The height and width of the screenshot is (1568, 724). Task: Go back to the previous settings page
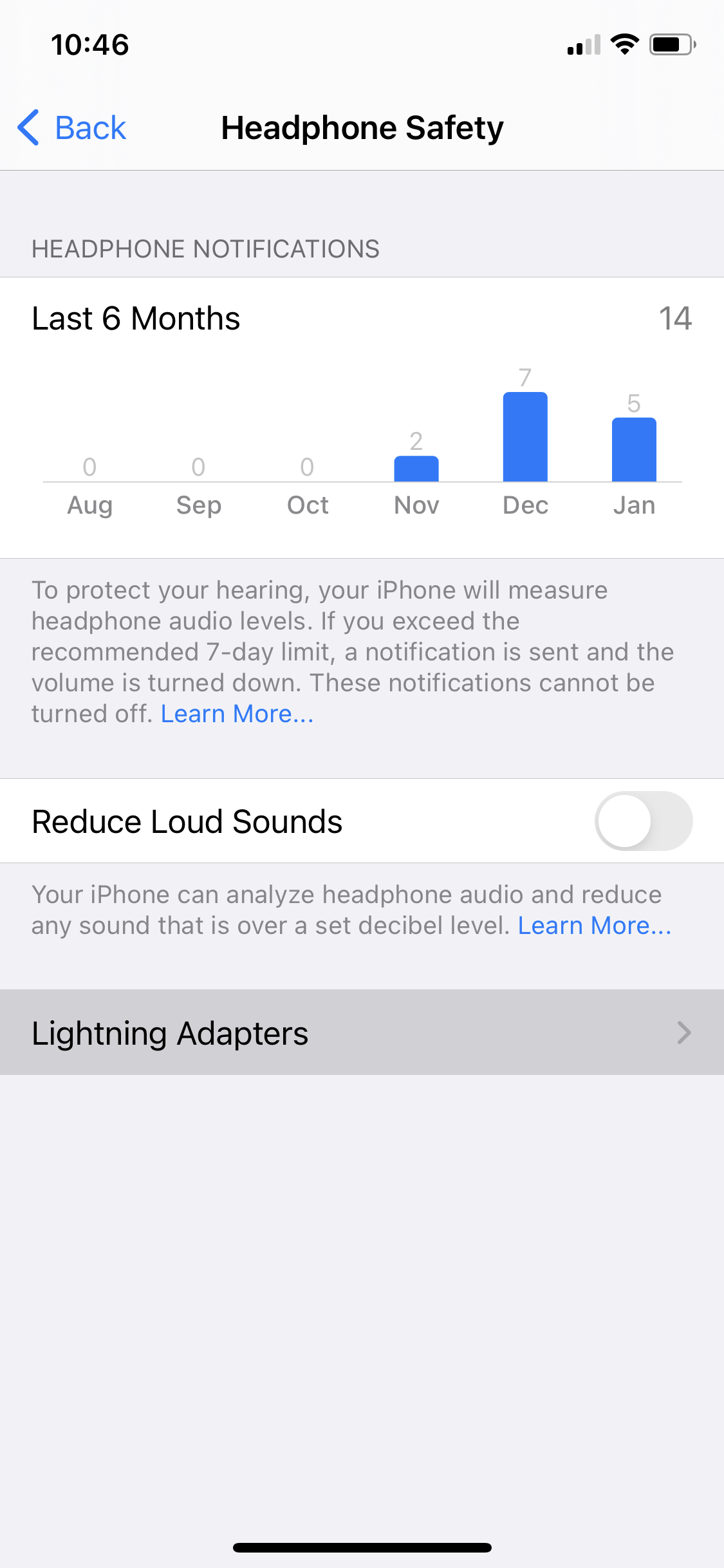coord(72,127)
